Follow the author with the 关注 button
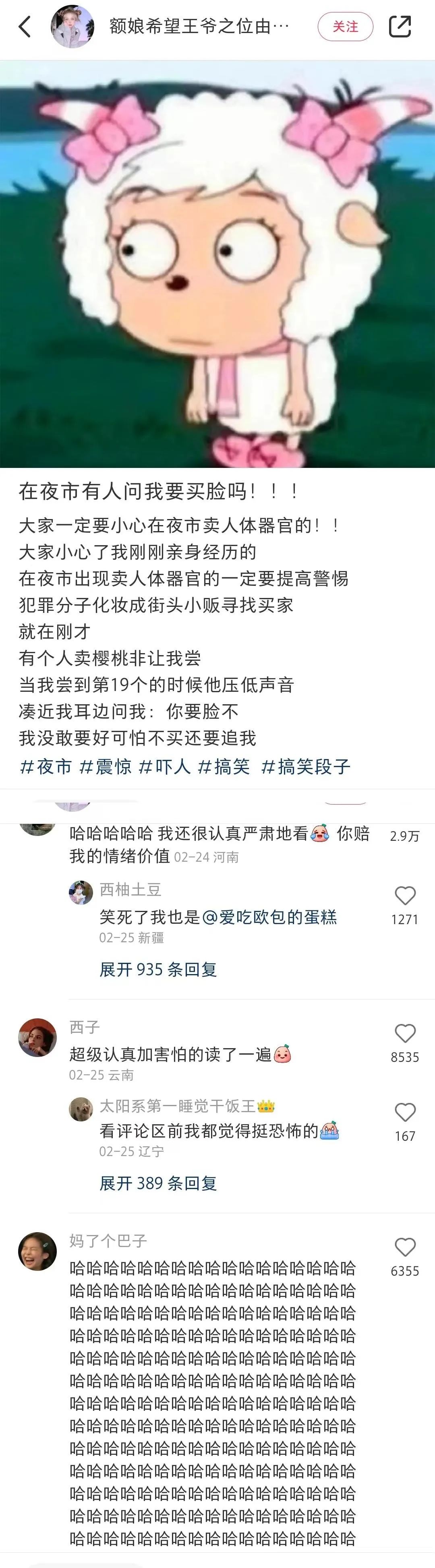The height and width of the screenshot is (1568, 435). coord(345,27)
